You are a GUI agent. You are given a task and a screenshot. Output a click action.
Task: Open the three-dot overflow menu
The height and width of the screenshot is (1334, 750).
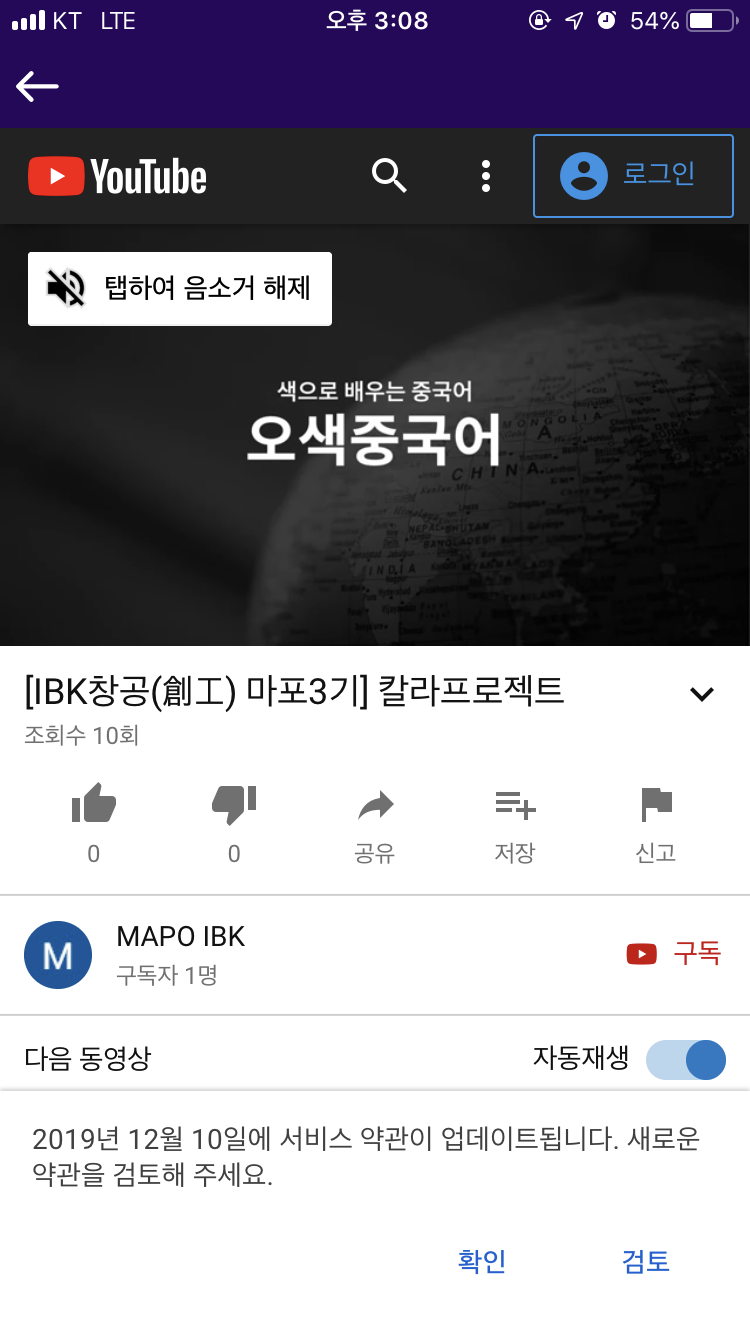486,176
